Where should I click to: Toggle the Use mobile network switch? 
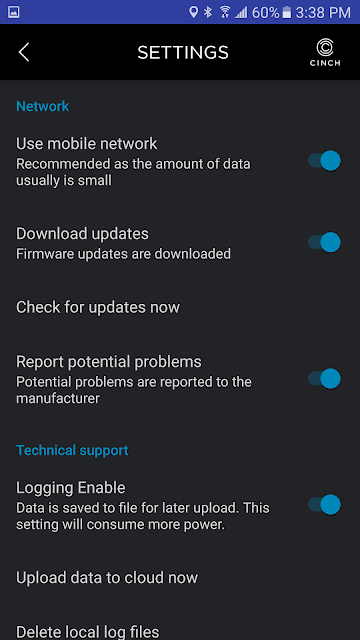coord(324,161)
